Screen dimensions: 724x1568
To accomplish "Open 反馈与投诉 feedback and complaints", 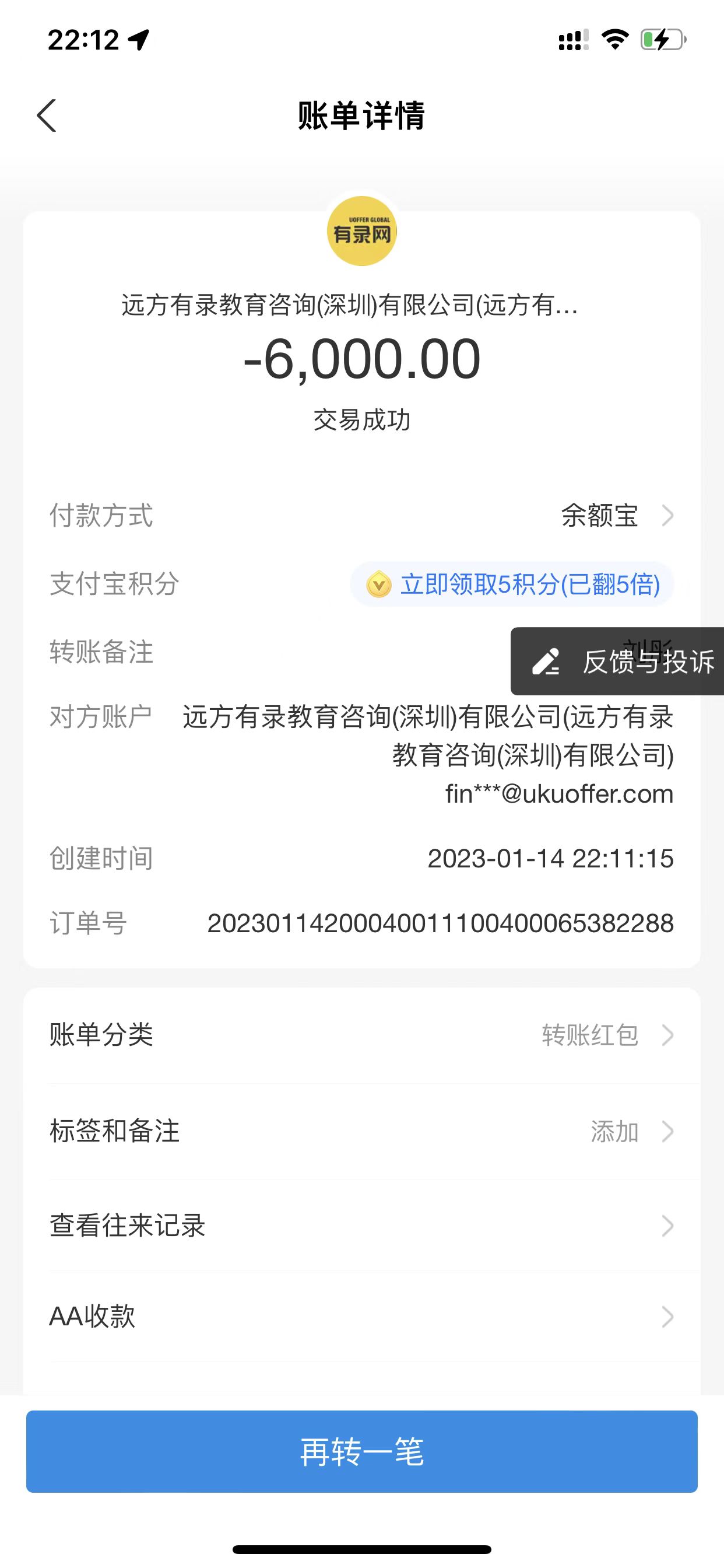I will 621,661.
